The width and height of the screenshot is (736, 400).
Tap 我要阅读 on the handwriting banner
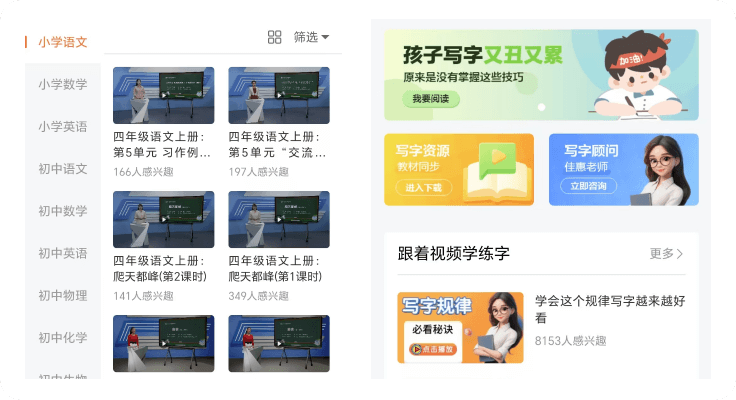pos(432,99)
